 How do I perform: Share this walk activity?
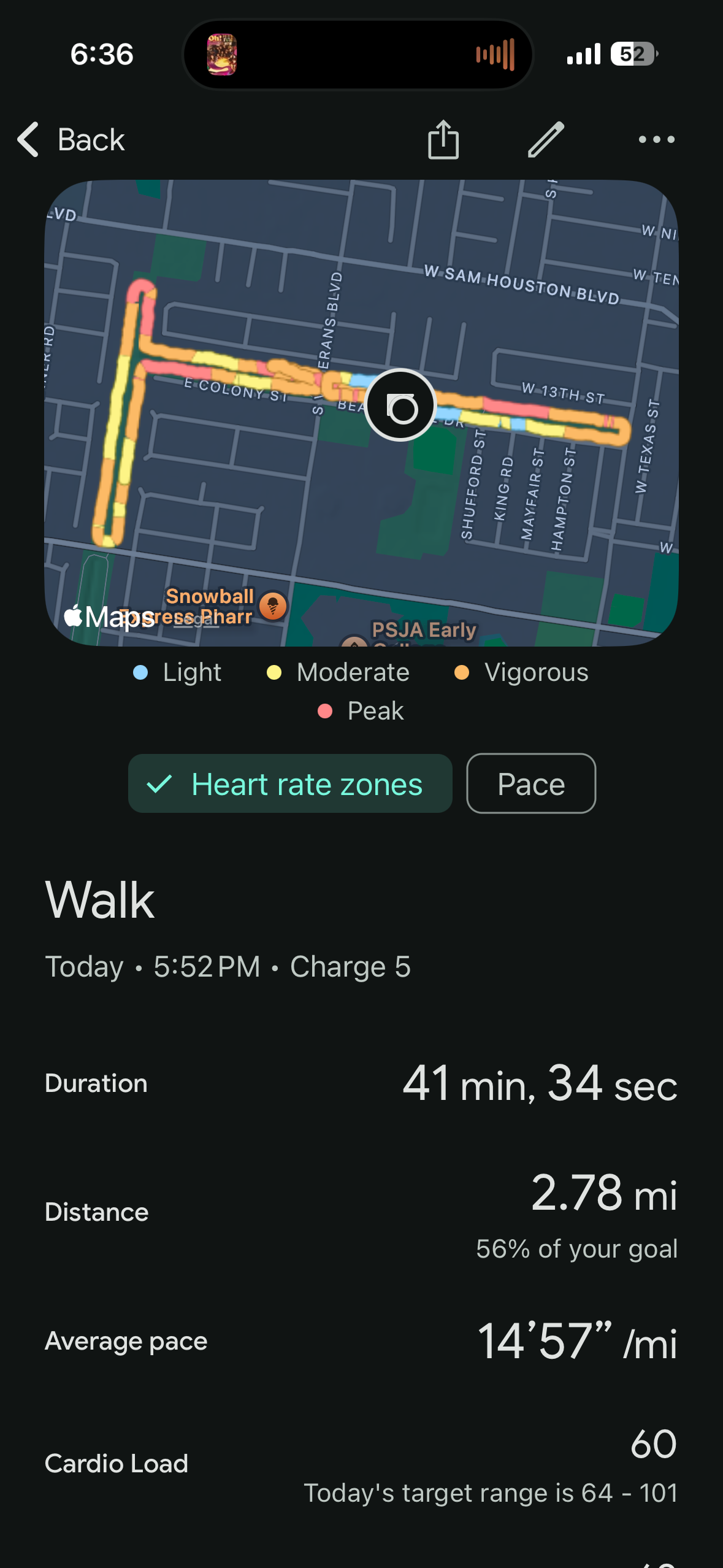pos(443,140)
